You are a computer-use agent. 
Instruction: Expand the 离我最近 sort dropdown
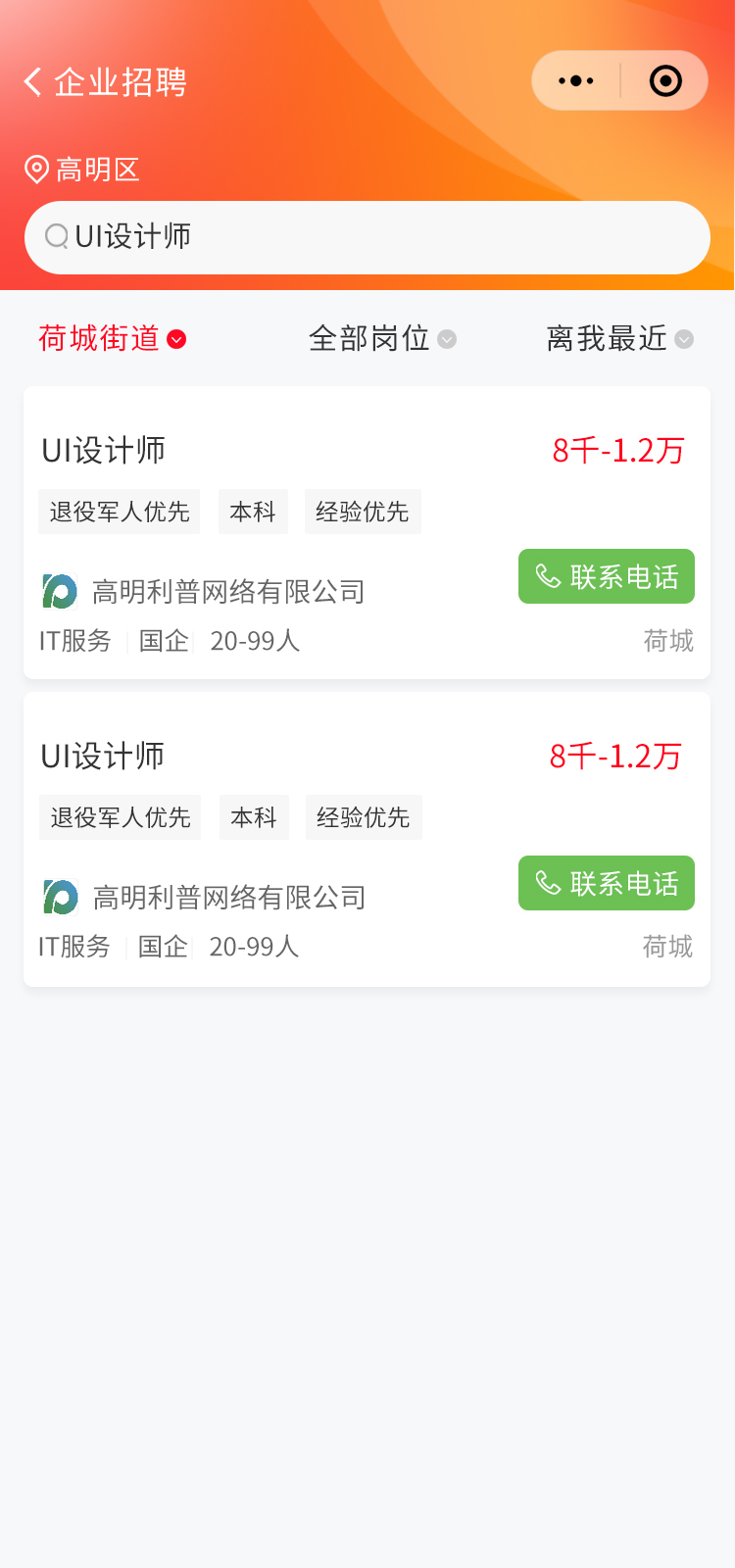click(x=619, y=339)
